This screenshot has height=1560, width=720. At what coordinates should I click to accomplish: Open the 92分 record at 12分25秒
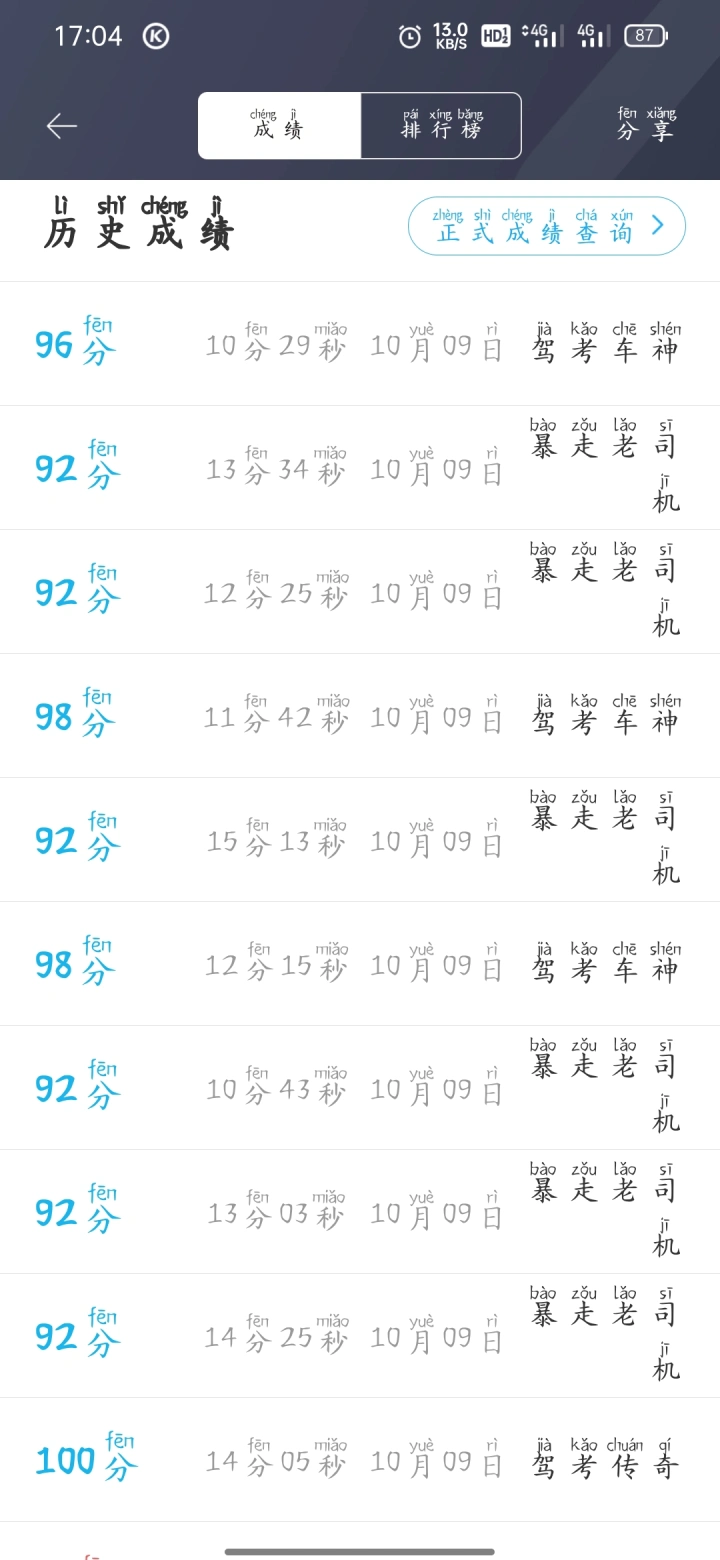click(x=360, y=592)
